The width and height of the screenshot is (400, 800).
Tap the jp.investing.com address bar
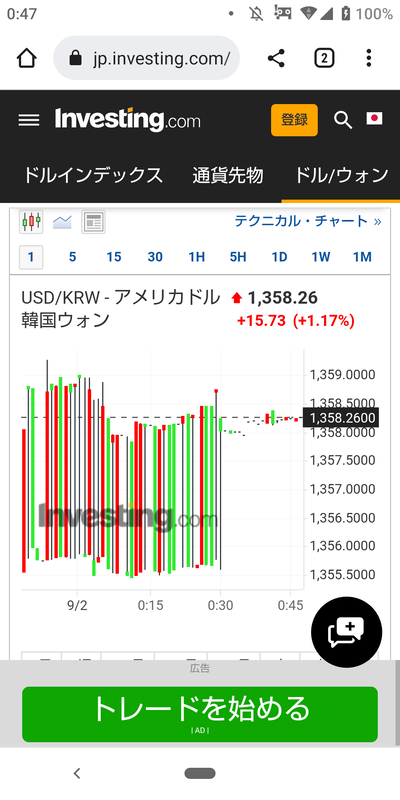pos(147,58)
